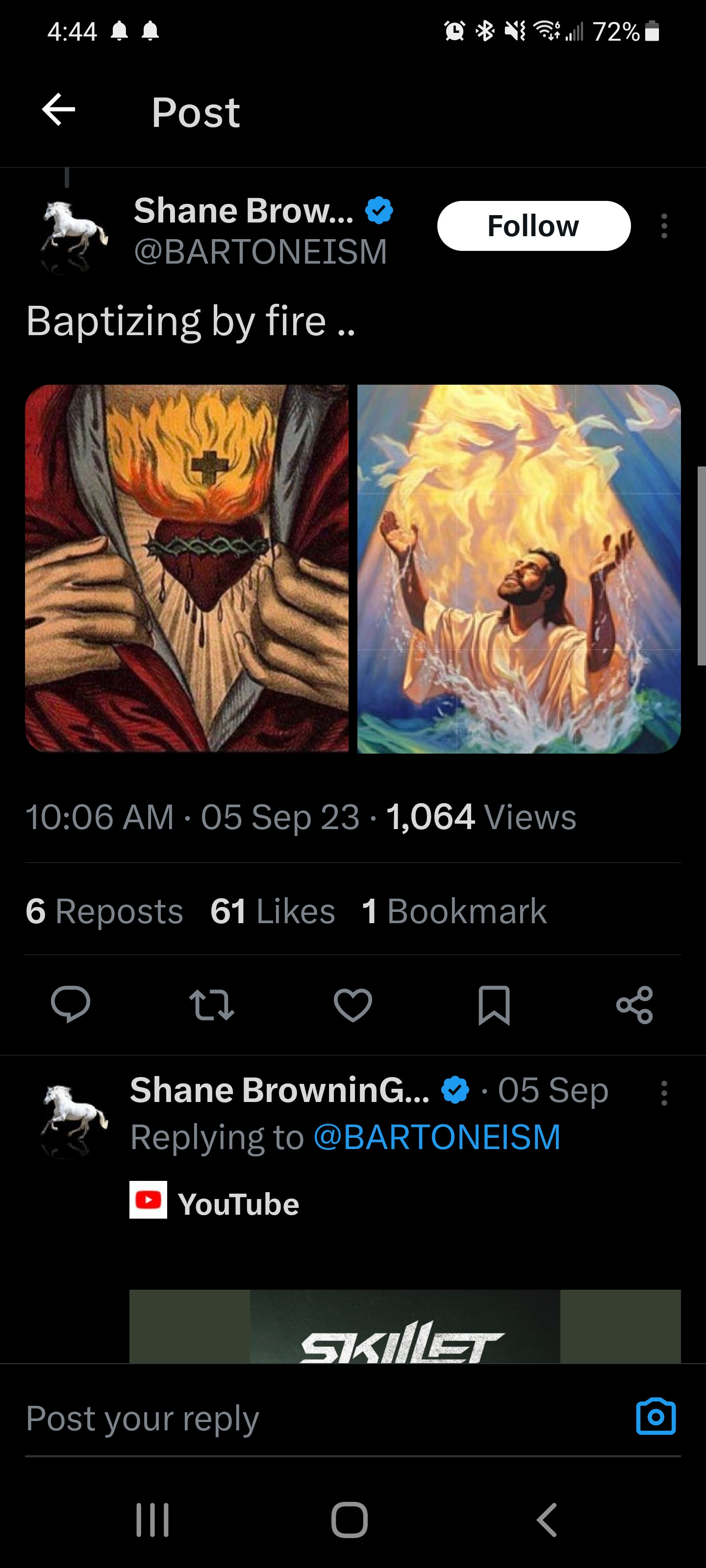The width and height of the screenshot is (706, 1568).
Task: See who made the 6 Reposts
Action: [x=104, y=911]
